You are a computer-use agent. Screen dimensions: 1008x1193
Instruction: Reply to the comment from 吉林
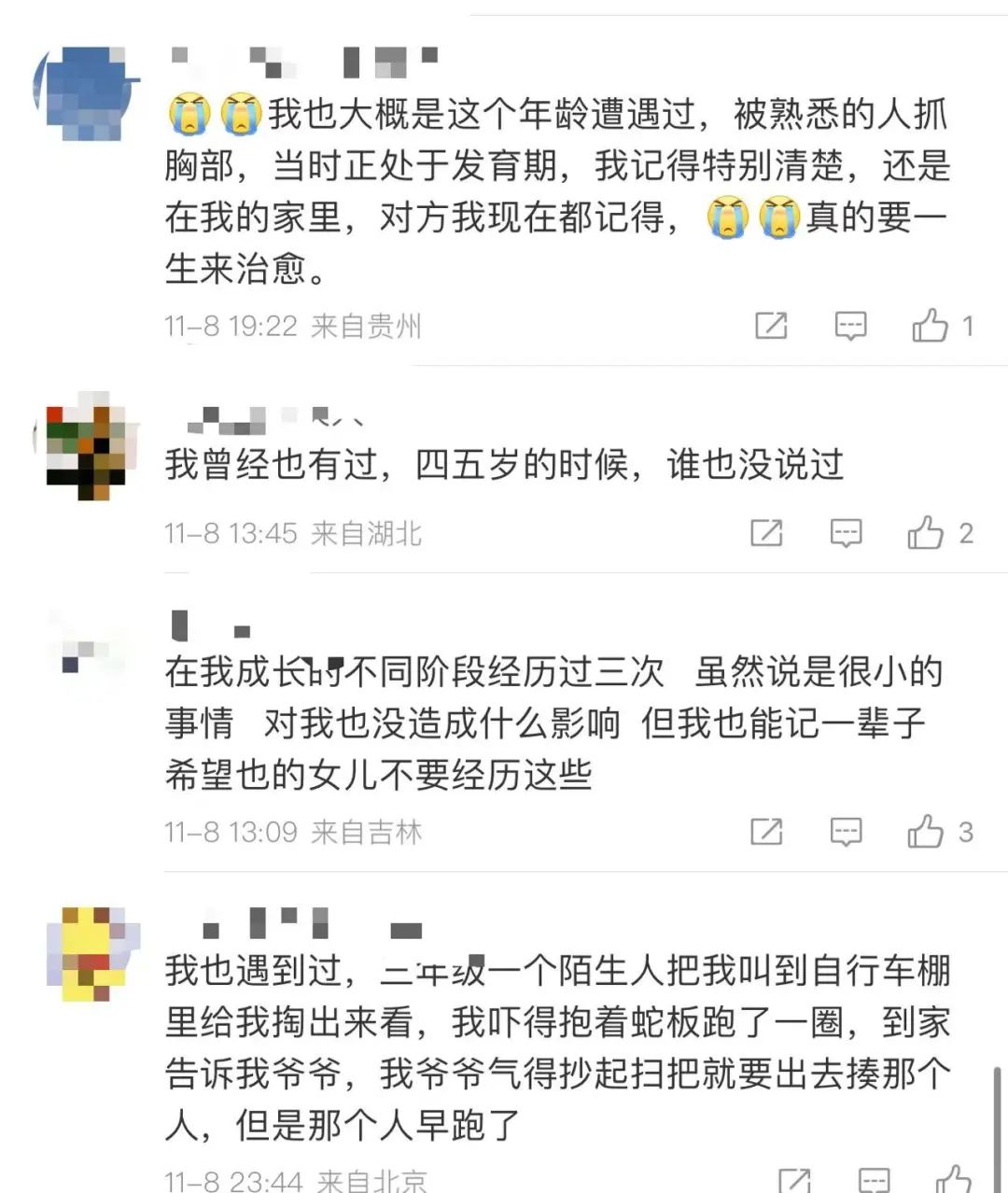[x=846, y=831]
